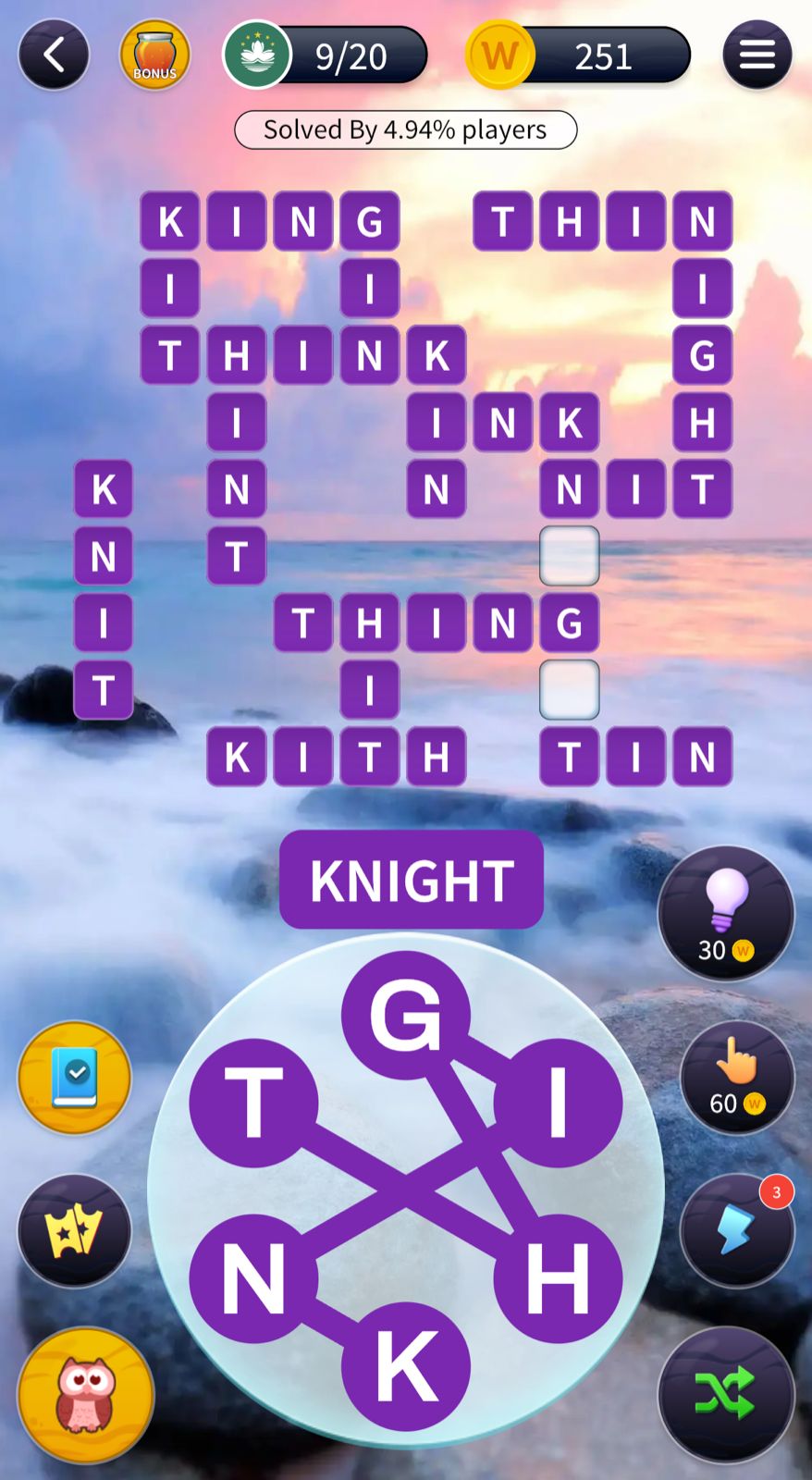Viewport: 812px width, 1480px height.
Task: Select letter N on the wheel
Action: click(253, 1279)
